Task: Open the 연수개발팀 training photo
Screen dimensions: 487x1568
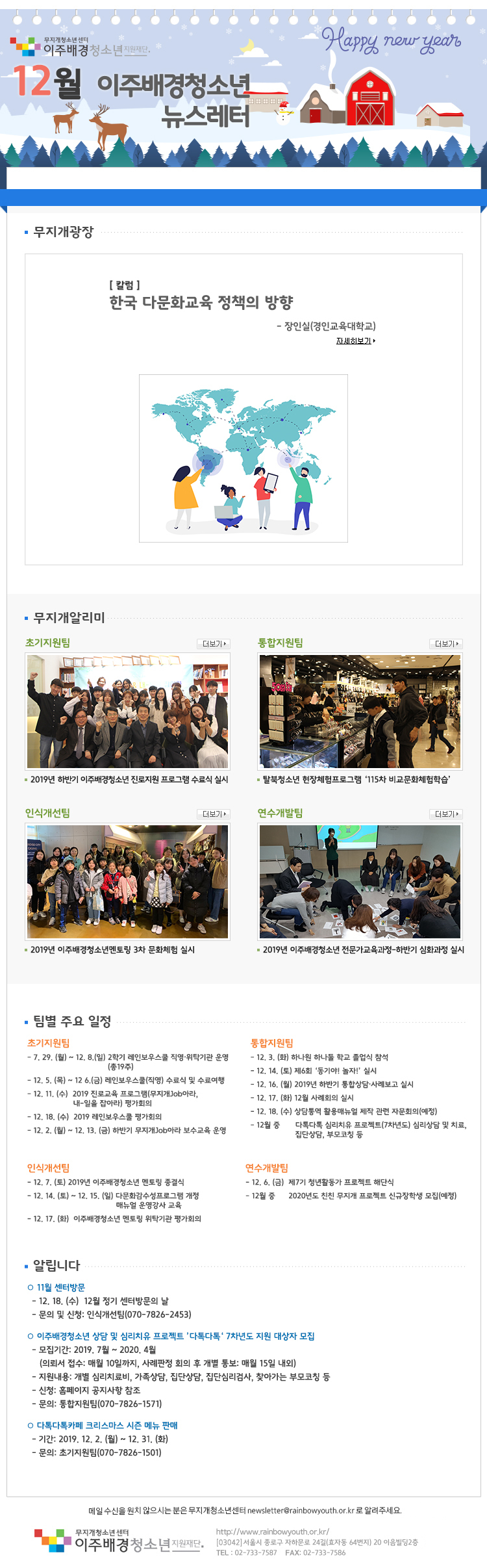Action: tap(360, 882)
